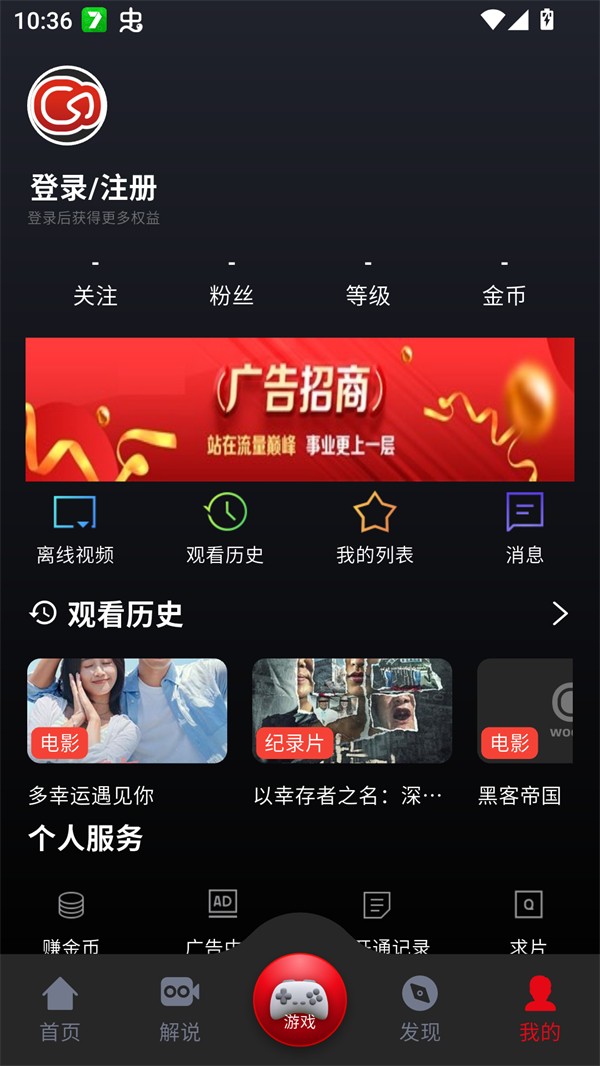Viewport: 600px width, 1066px height.
Task: Select the 我的 tab
Action: tap(540, 1010)
